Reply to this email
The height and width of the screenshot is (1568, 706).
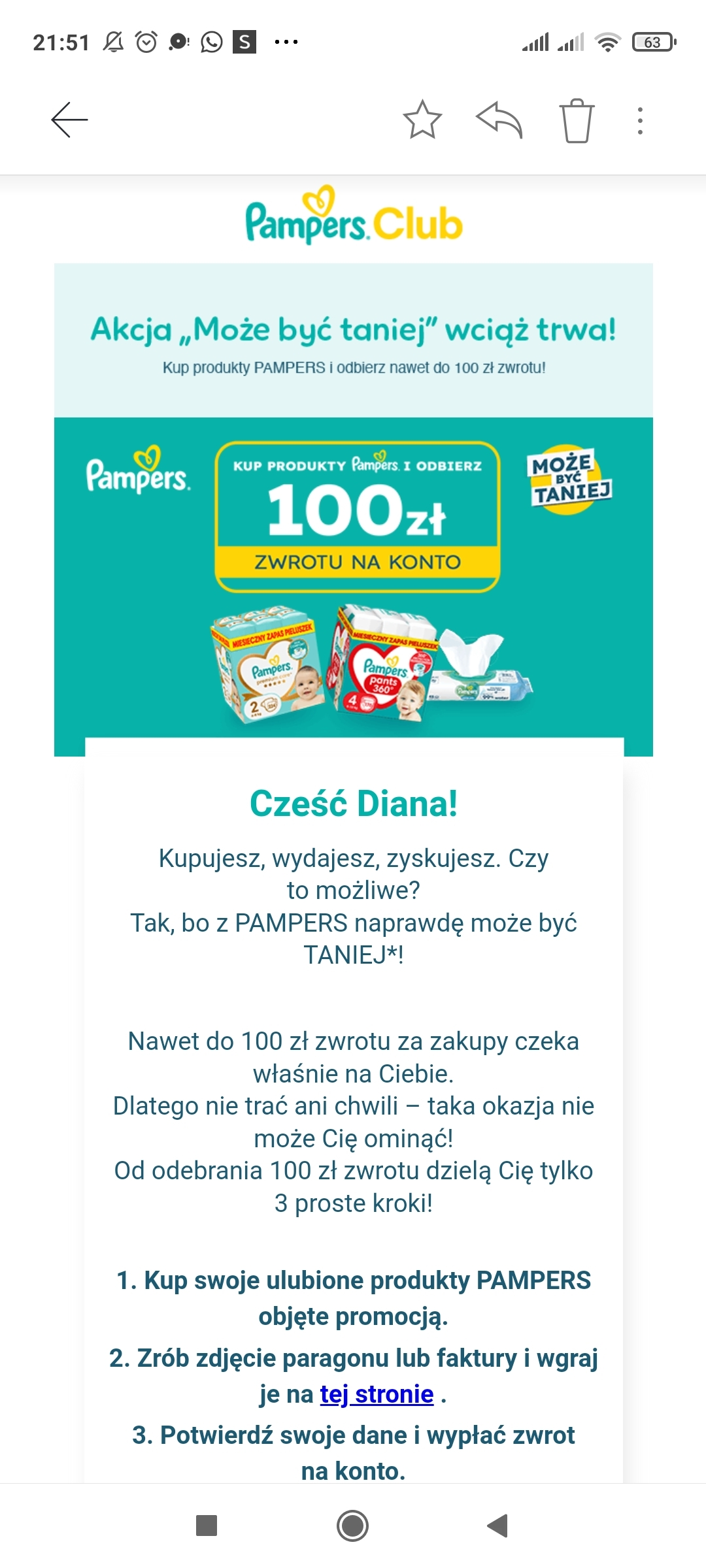pyautogui.click(x=499, y=120)
